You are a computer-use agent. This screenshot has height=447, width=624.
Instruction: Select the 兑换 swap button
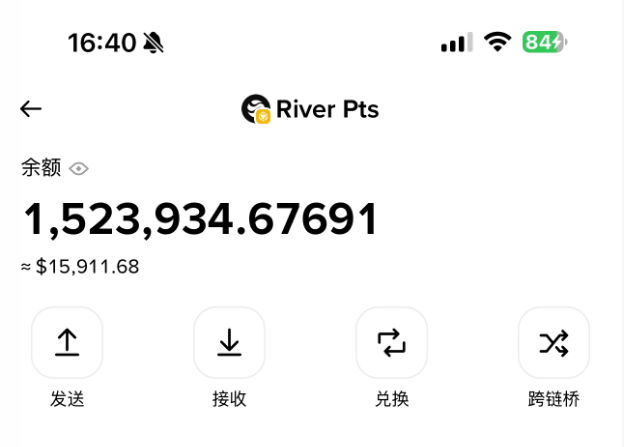coord(391,343)
